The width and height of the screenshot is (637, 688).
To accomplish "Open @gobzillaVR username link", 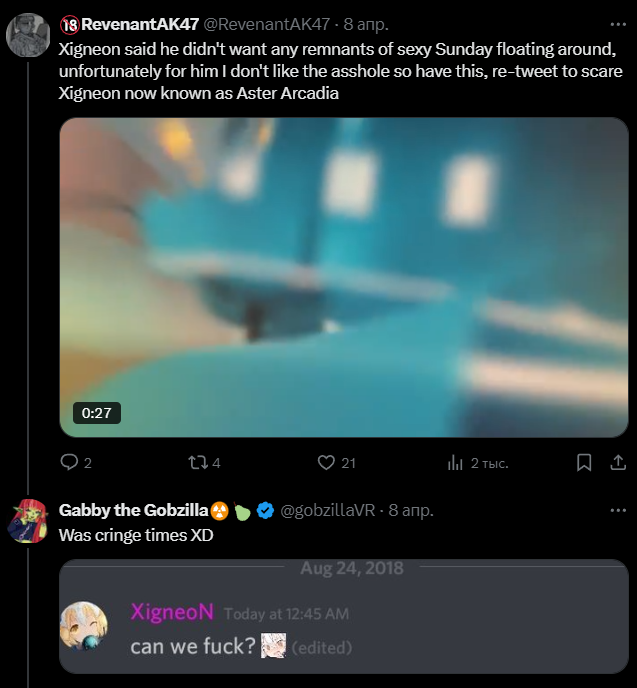I will [x=331, y=510].
